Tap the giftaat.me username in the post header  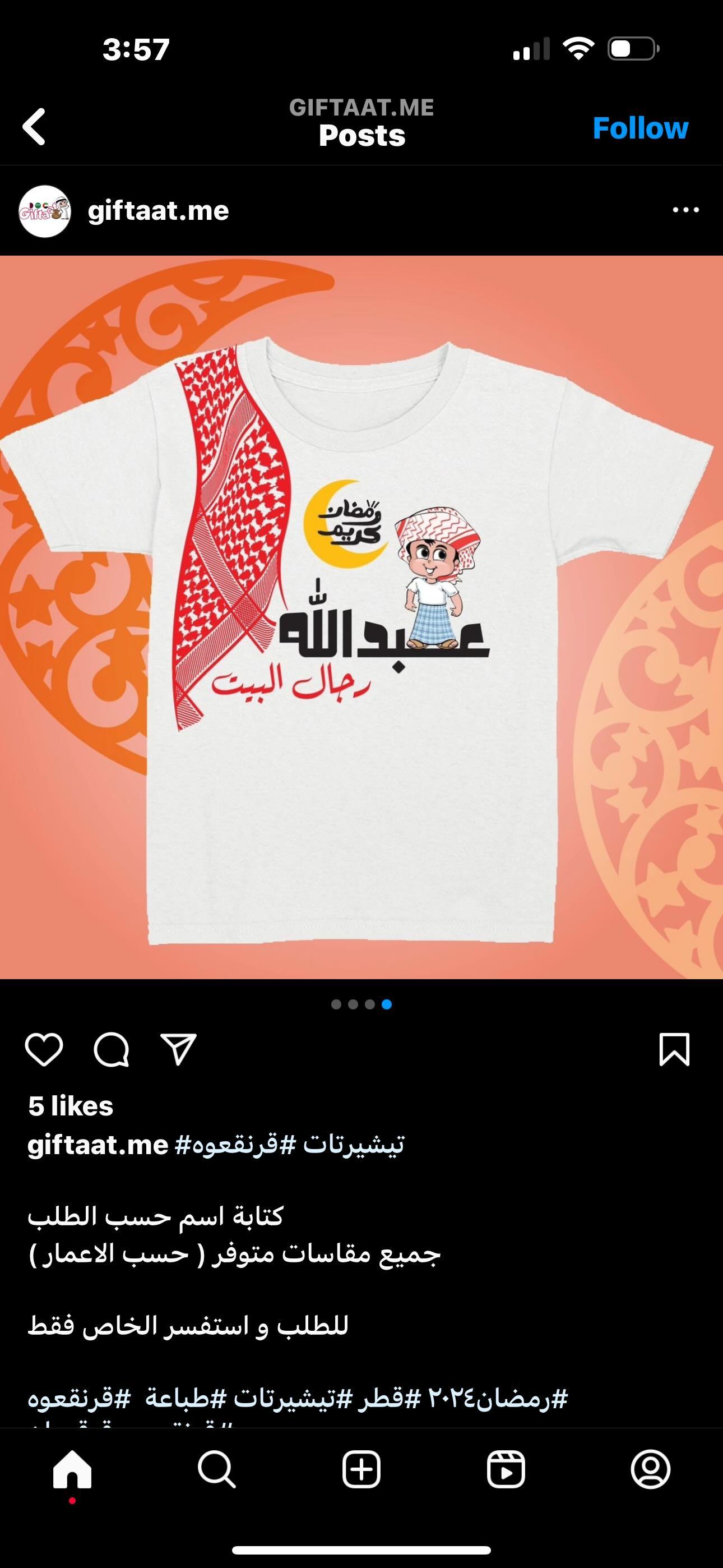pyautogui.click(x=158, y=211)
